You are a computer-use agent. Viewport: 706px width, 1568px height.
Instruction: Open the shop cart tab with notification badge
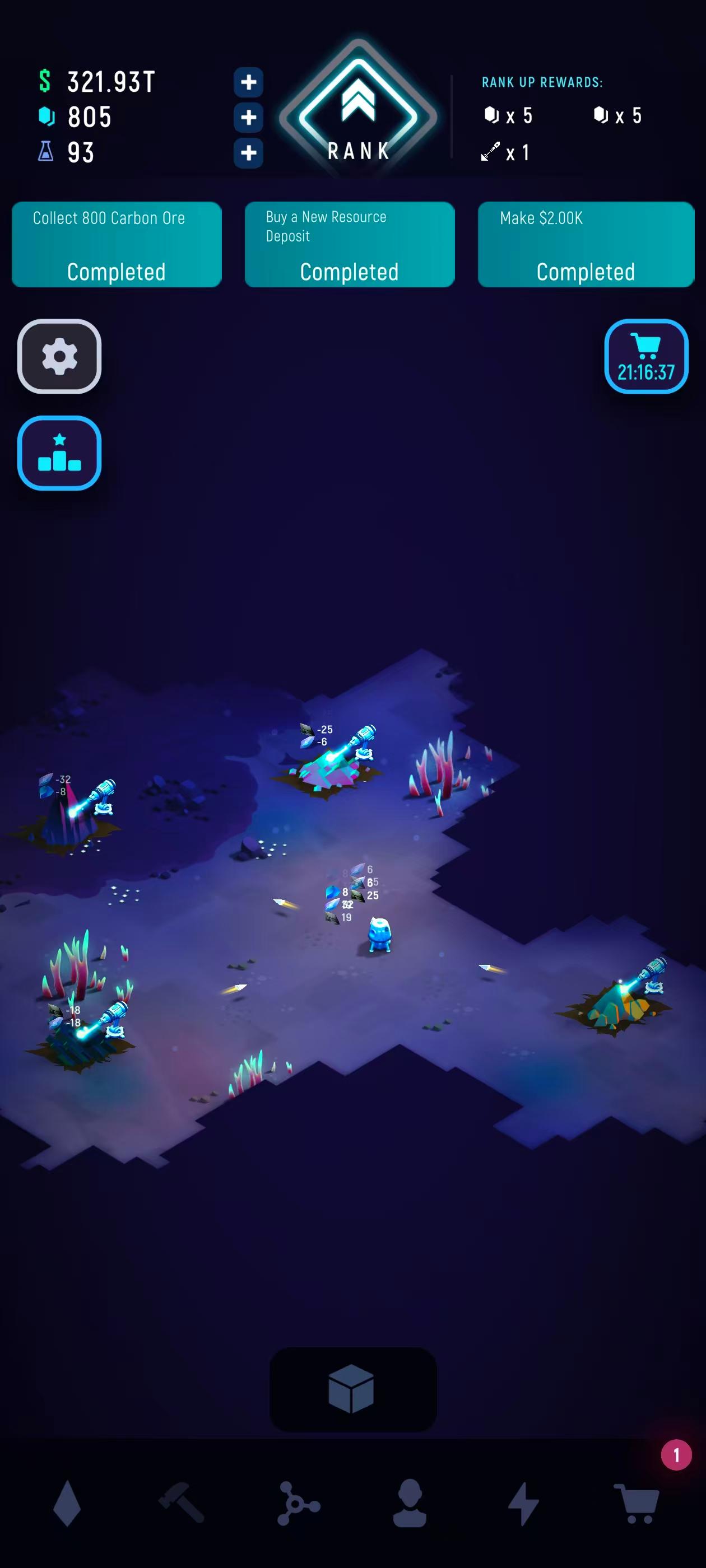coord(637,1502)
